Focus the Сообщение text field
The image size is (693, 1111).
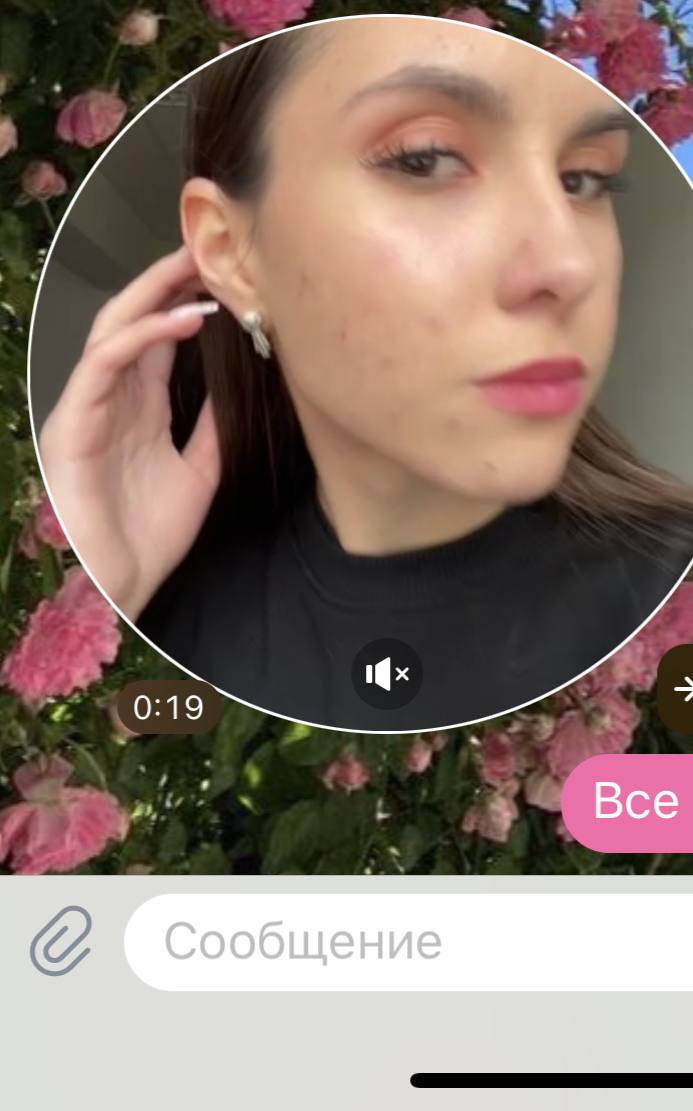(409, 942)
